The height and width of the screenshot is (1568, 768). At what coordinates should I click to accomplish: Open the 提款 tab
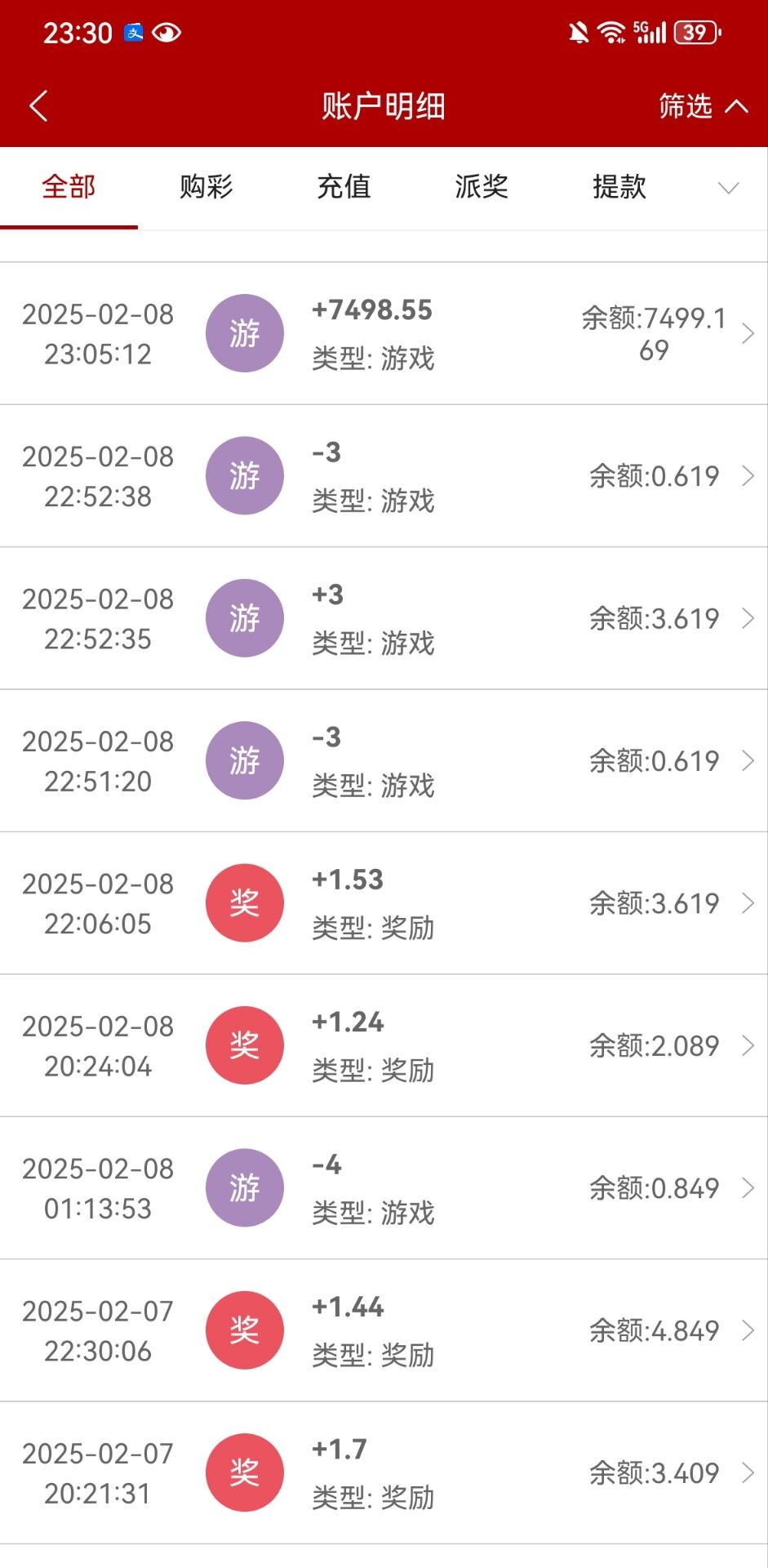coord(619,187)
